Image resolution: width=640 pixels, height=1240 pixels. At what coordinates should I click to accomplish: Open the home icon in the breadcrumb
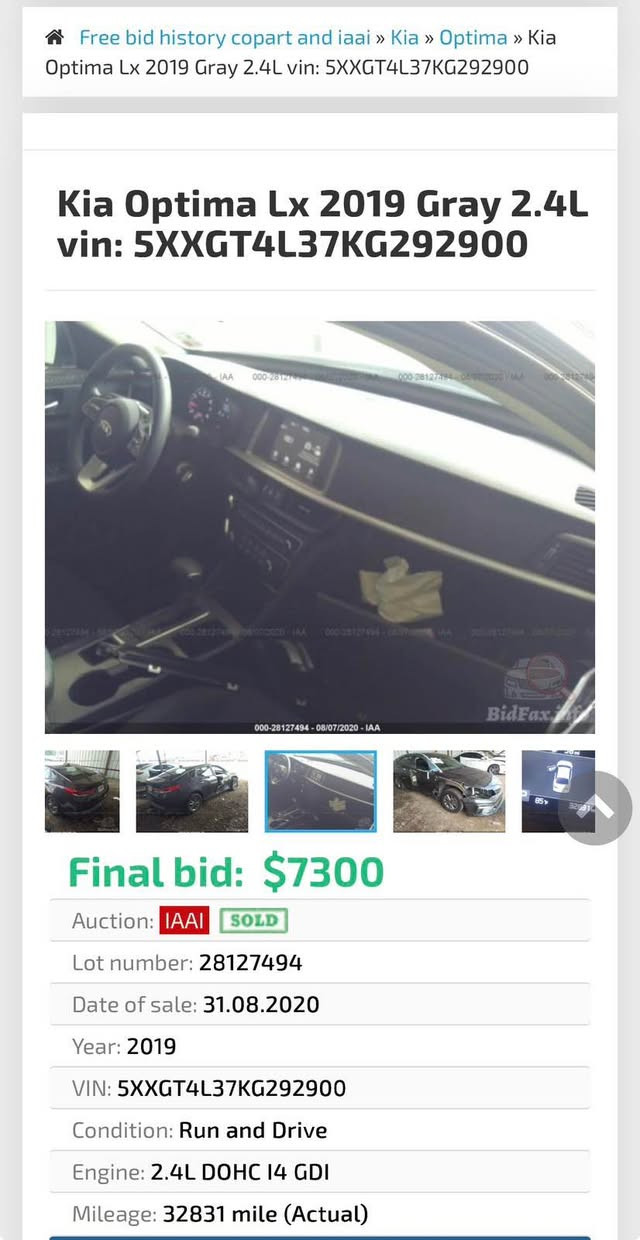[54, 38]
